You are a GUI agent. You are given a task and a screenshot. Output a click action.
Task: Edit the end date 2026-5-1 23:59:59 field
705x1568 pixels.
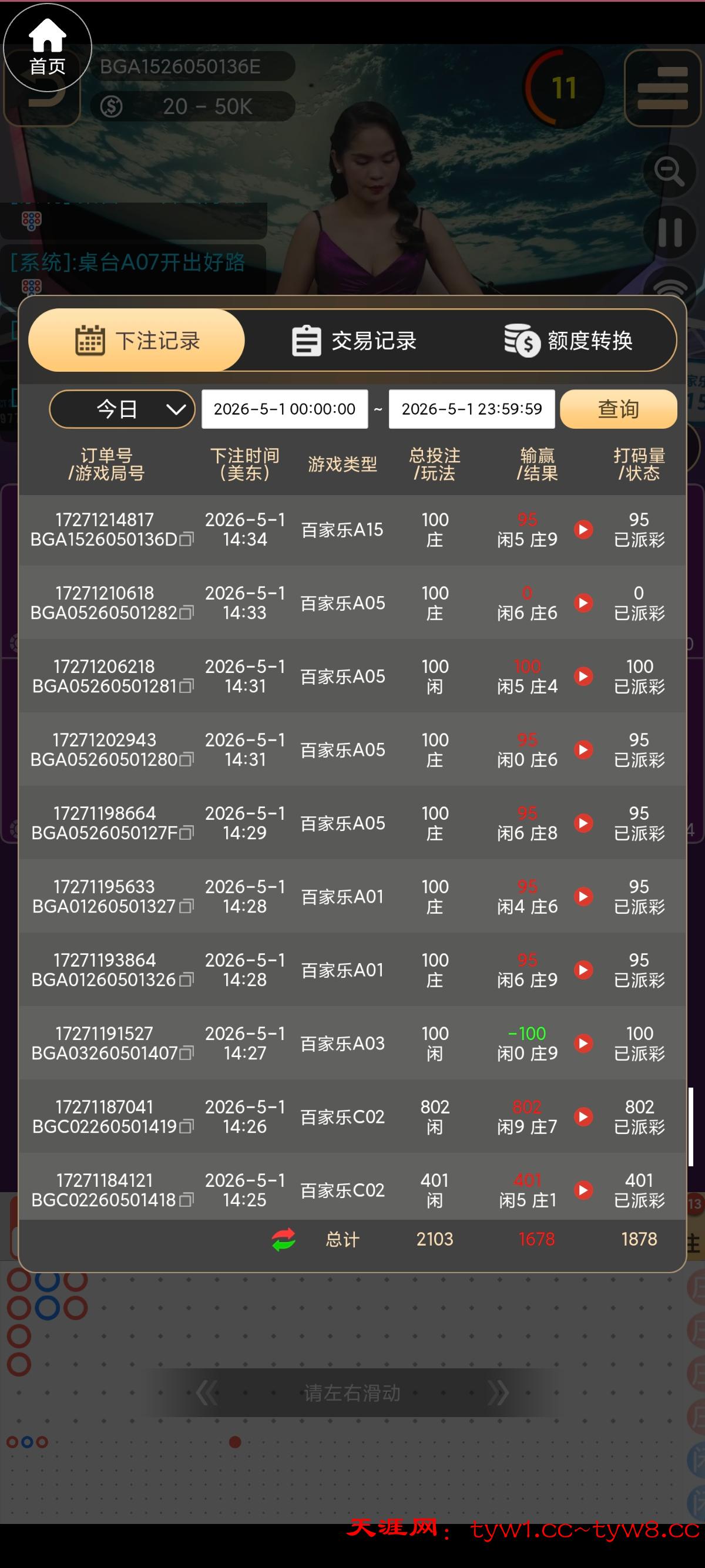[x=472, y=409]
